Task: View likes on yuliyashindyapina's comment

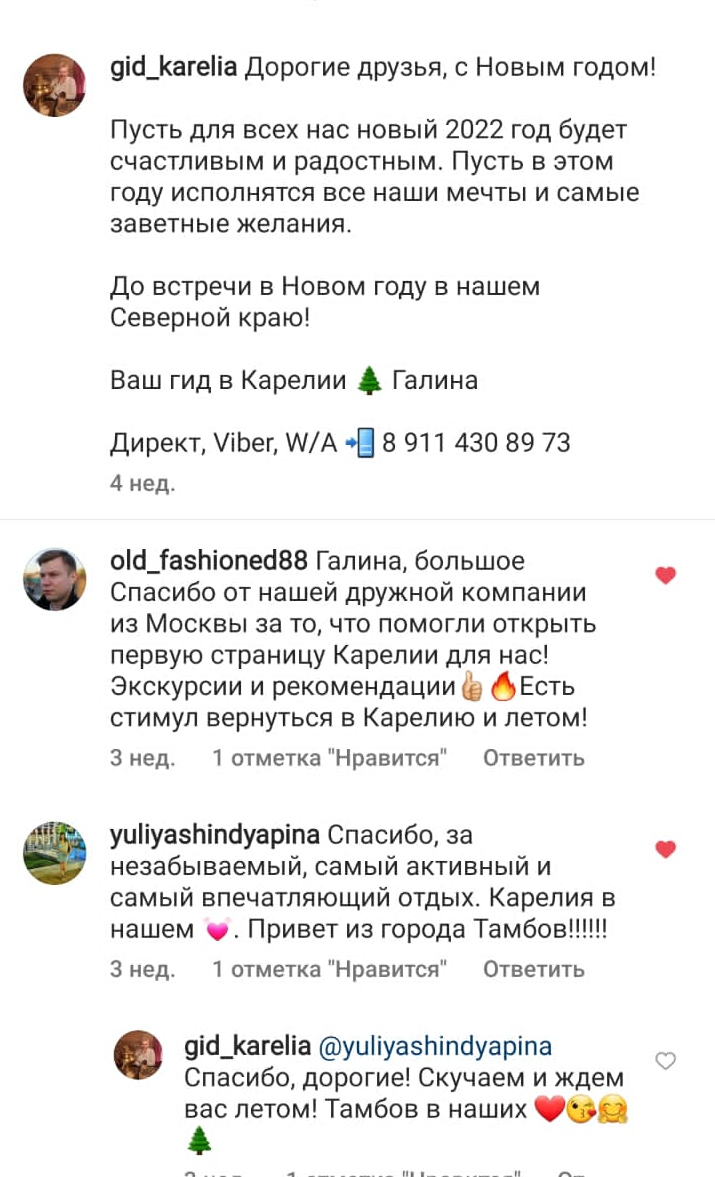Action: [329, 969]
